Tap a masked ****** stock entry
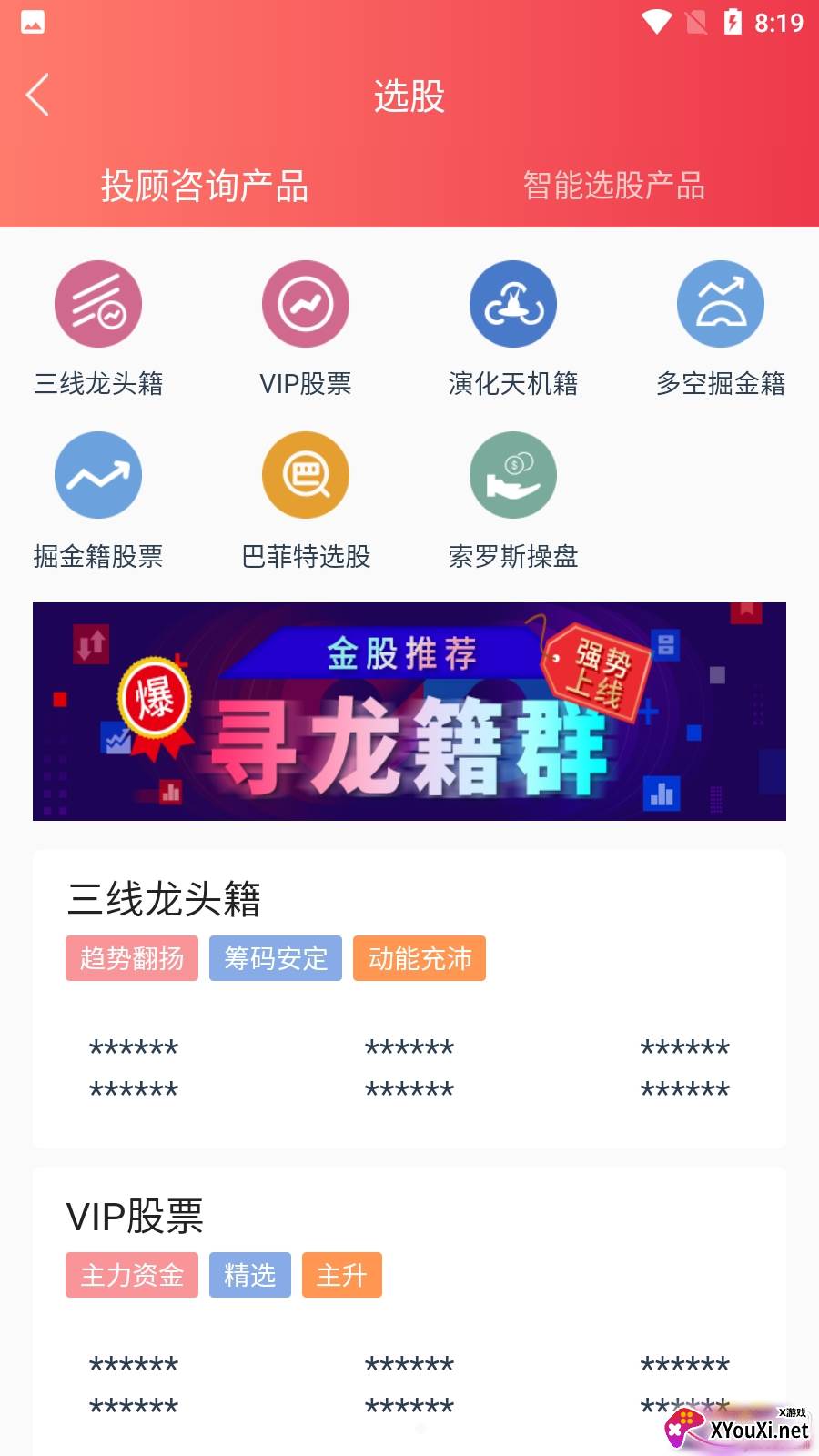This screenshot has width=819, height=1456. click(x=133, y=1046)
